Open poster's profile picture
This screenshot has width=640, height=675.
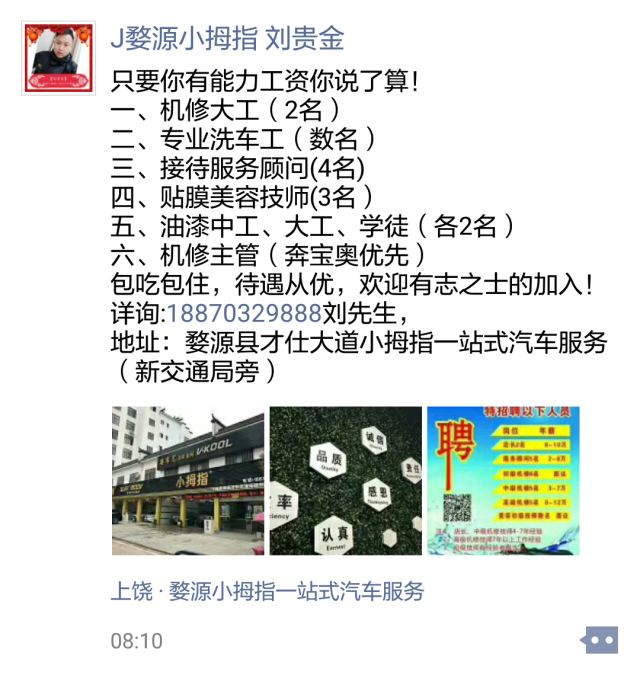[x=58, y=58]
